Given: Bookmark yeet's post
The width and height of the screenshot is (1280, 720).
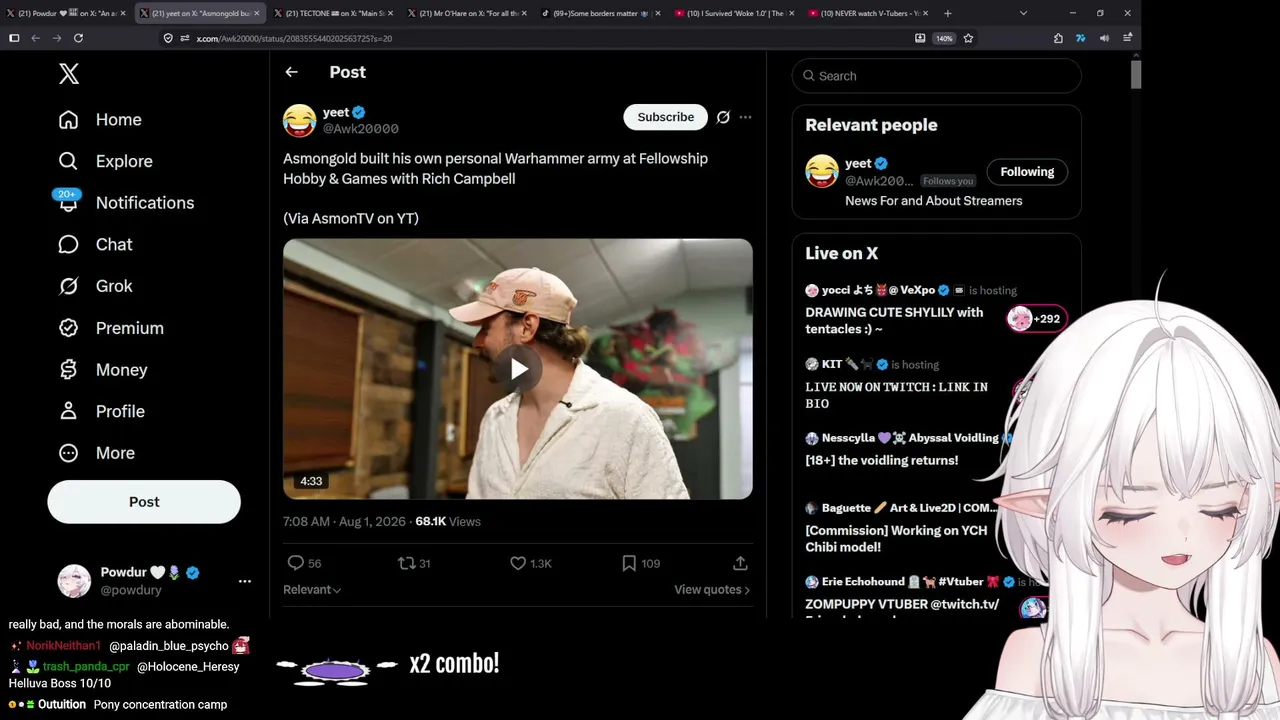Looking at the screenshot, I should (x=641, y=563).
